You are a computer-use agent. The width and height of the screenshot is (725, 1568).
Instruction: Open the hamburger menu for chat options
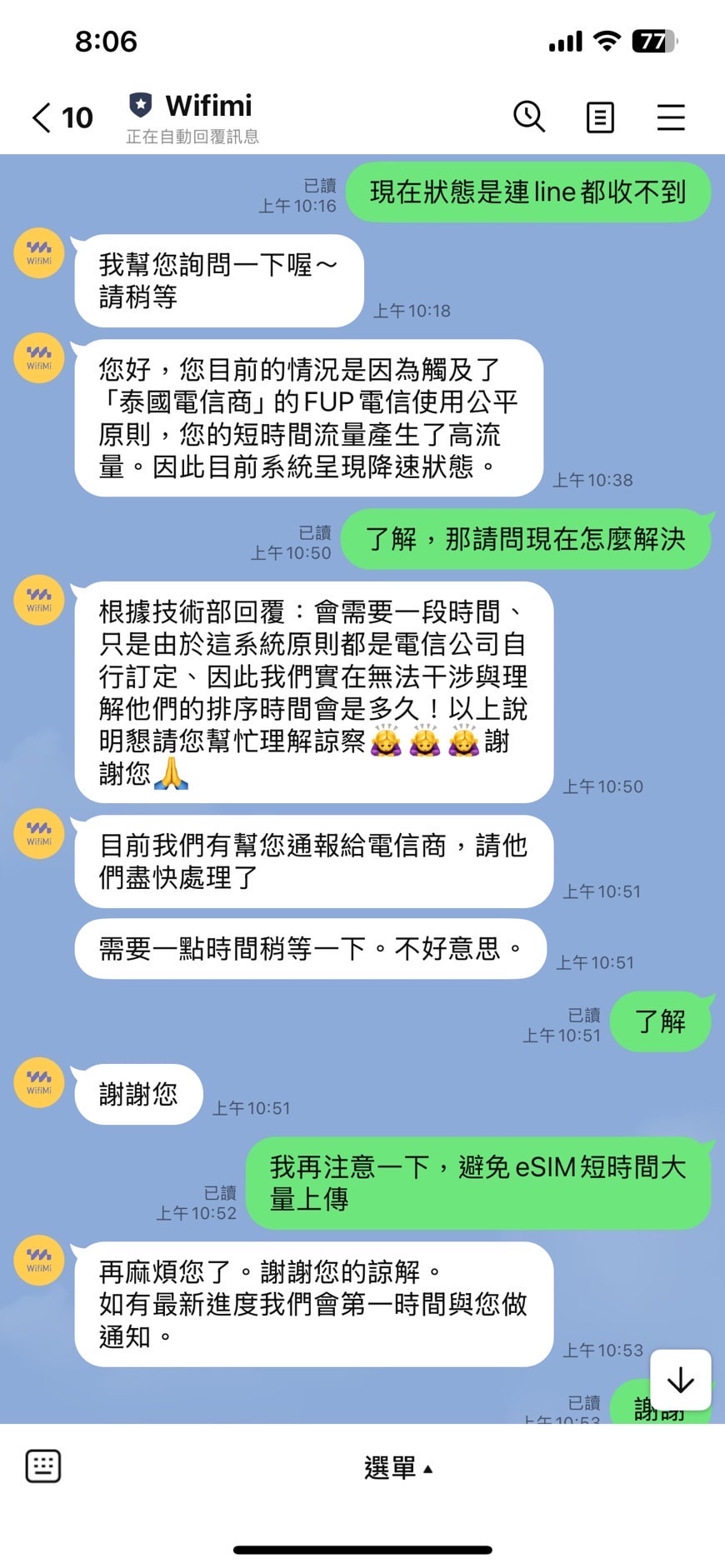[x=671, y=117]
